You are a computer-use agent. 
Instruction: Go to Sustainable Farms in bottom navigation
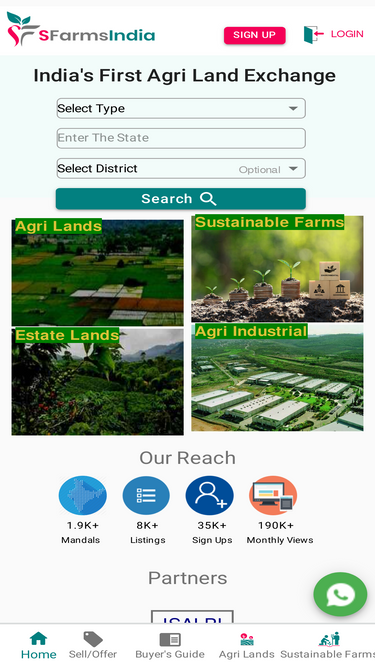pyautogui.click(x=328, y=645)
